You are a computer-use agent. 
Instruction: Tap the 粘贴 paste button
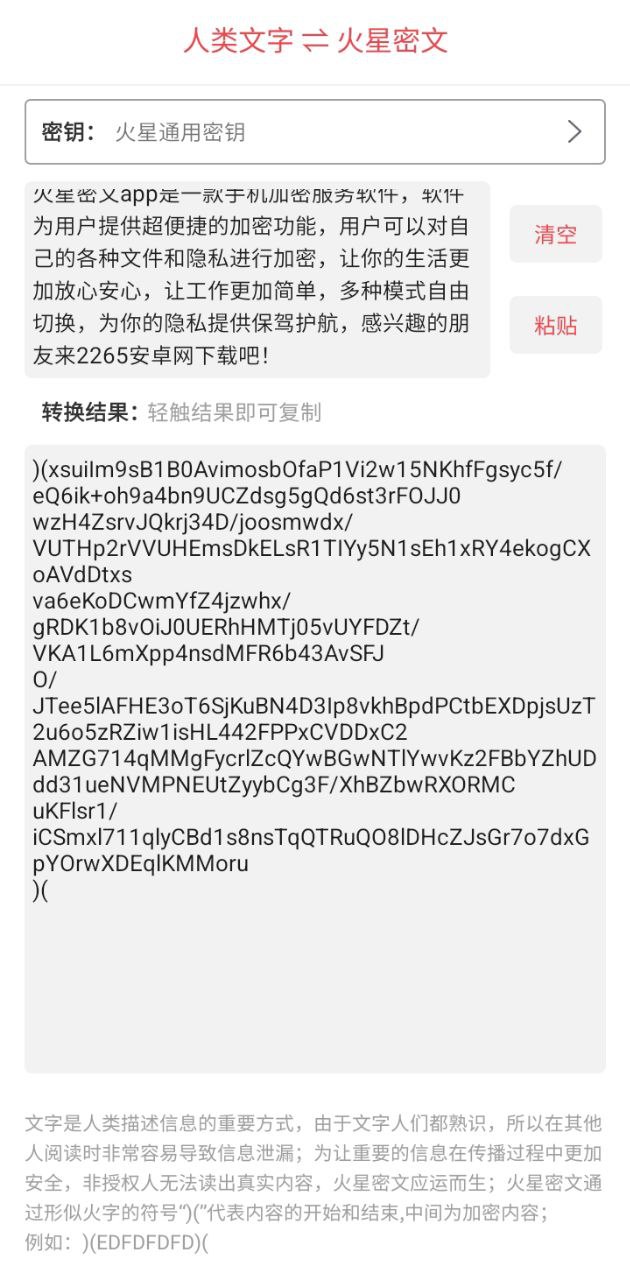[x=556, y=325]
